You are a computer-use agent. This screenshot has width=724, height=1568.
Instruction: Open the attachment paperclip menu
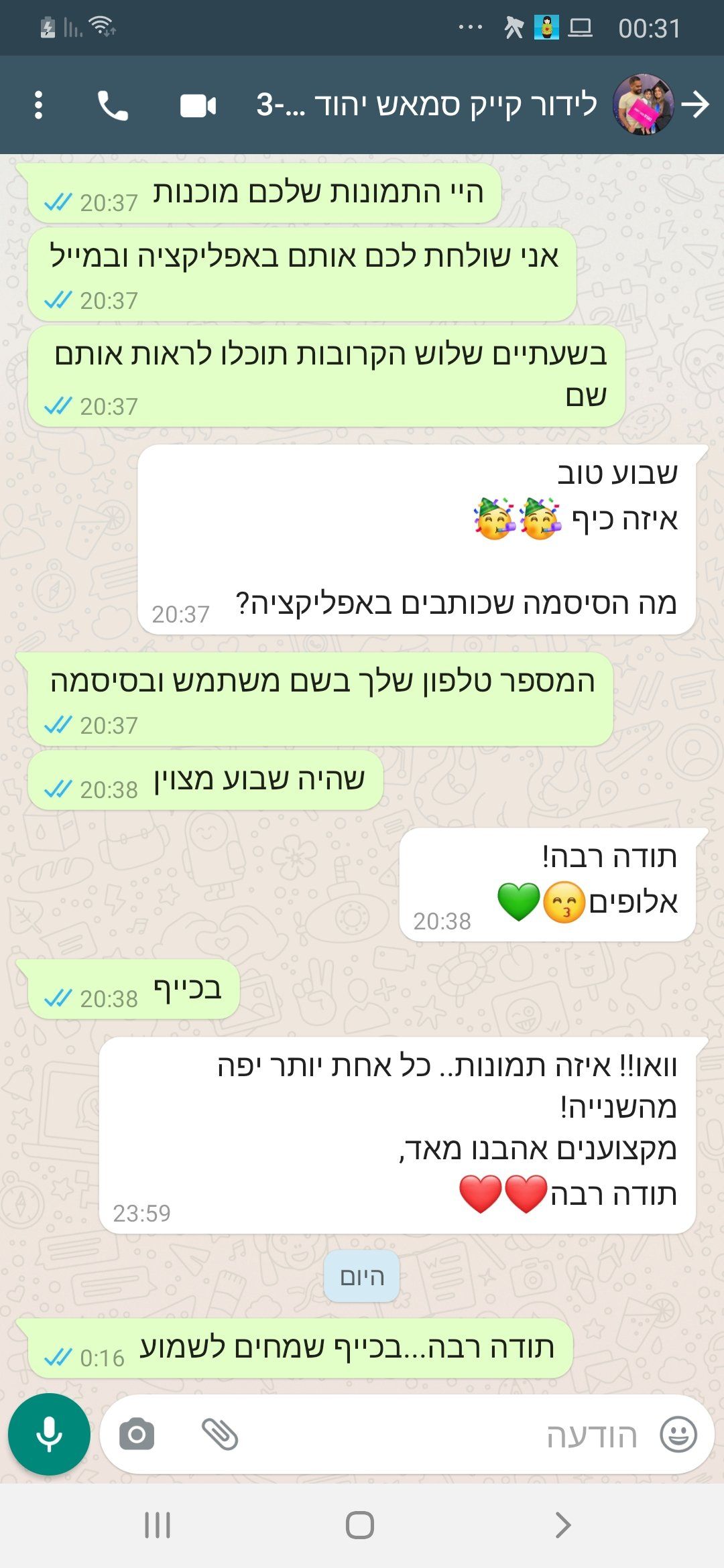[220, 1435]
